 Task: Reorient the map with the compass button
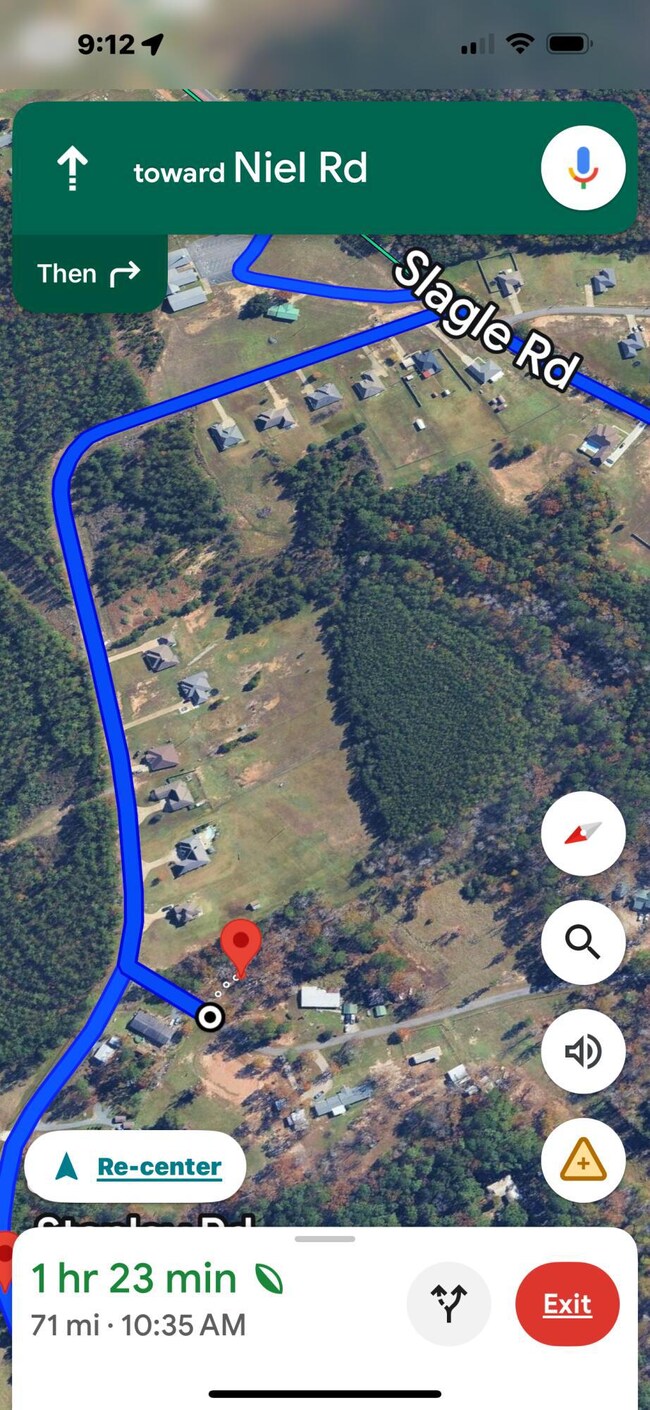pos(583,833)
